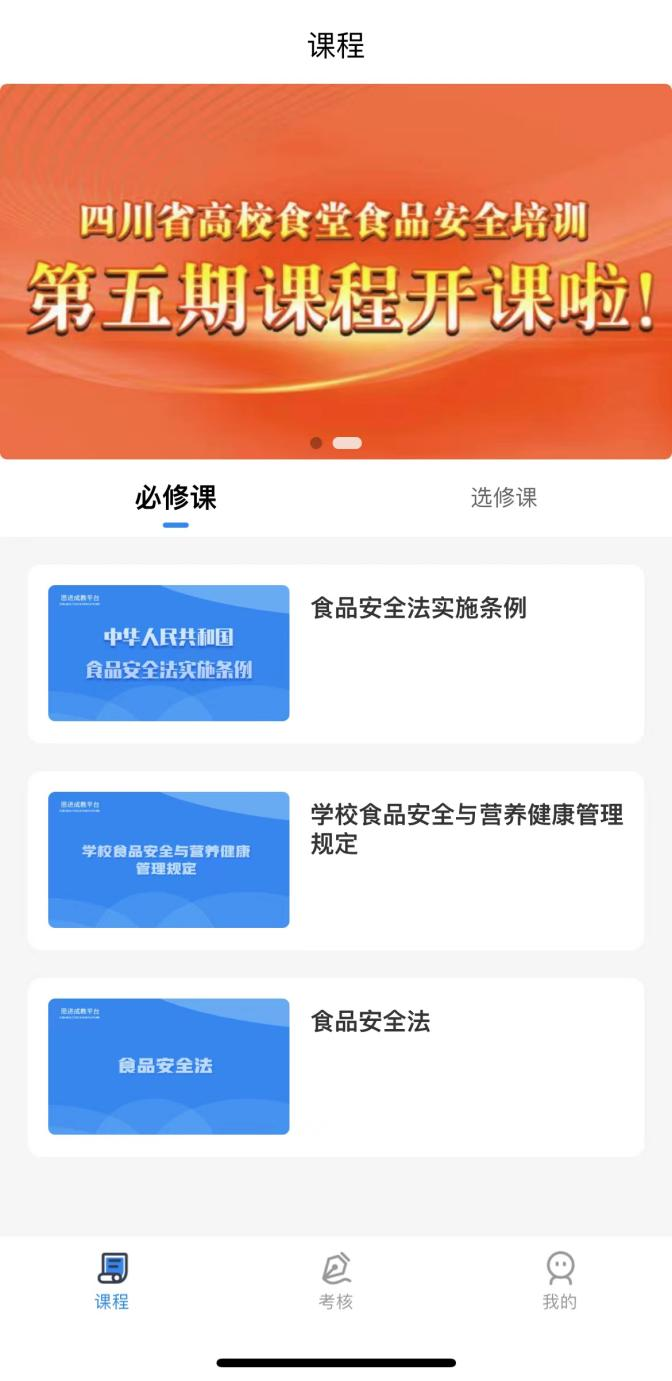Open the 食品安全法 course card
The image size is (672, 1381).
(336, 1067)
